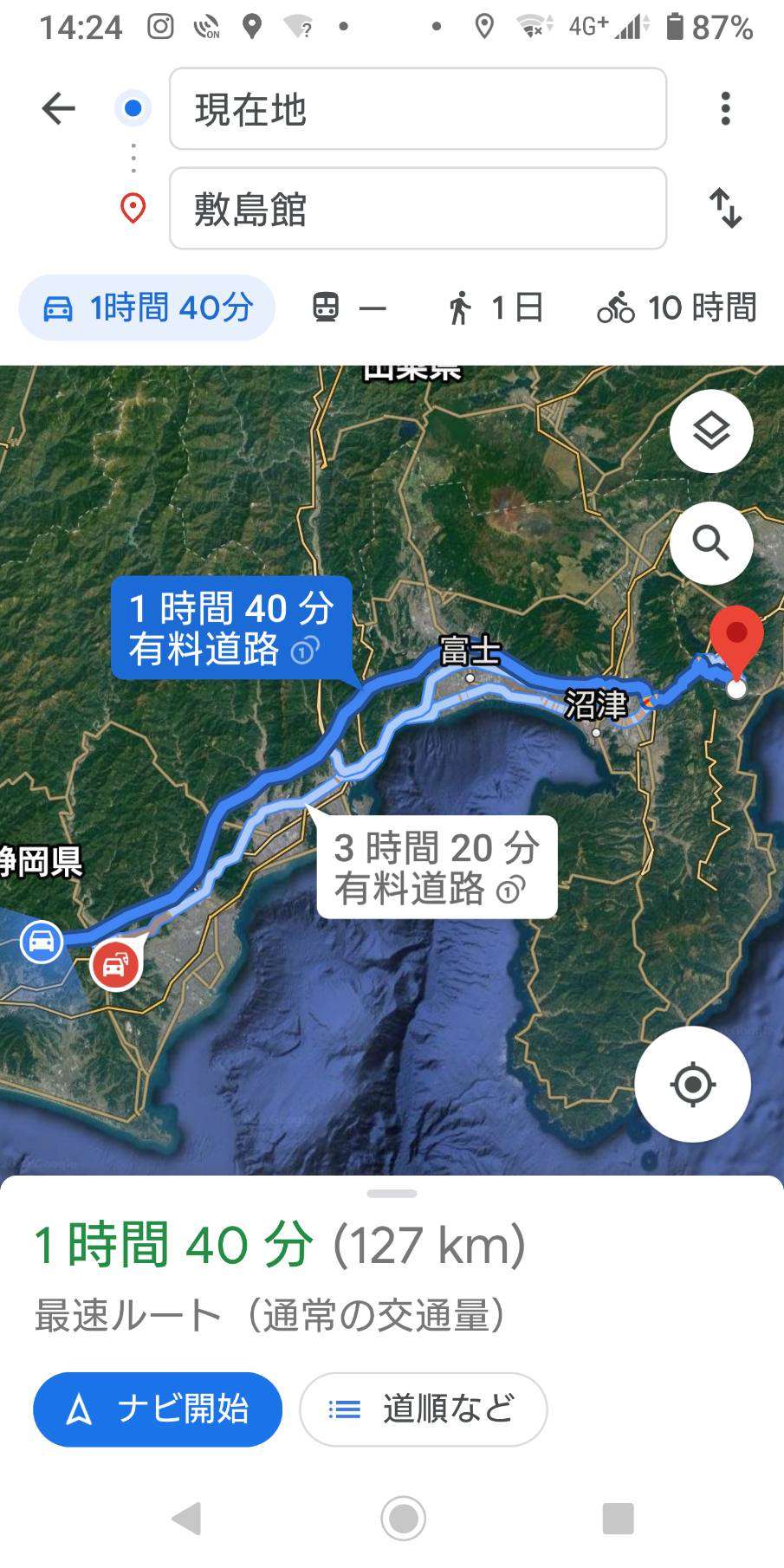
Task: Open 道順など directions list
Action: pyautogui.click(x=423, y=1409)
